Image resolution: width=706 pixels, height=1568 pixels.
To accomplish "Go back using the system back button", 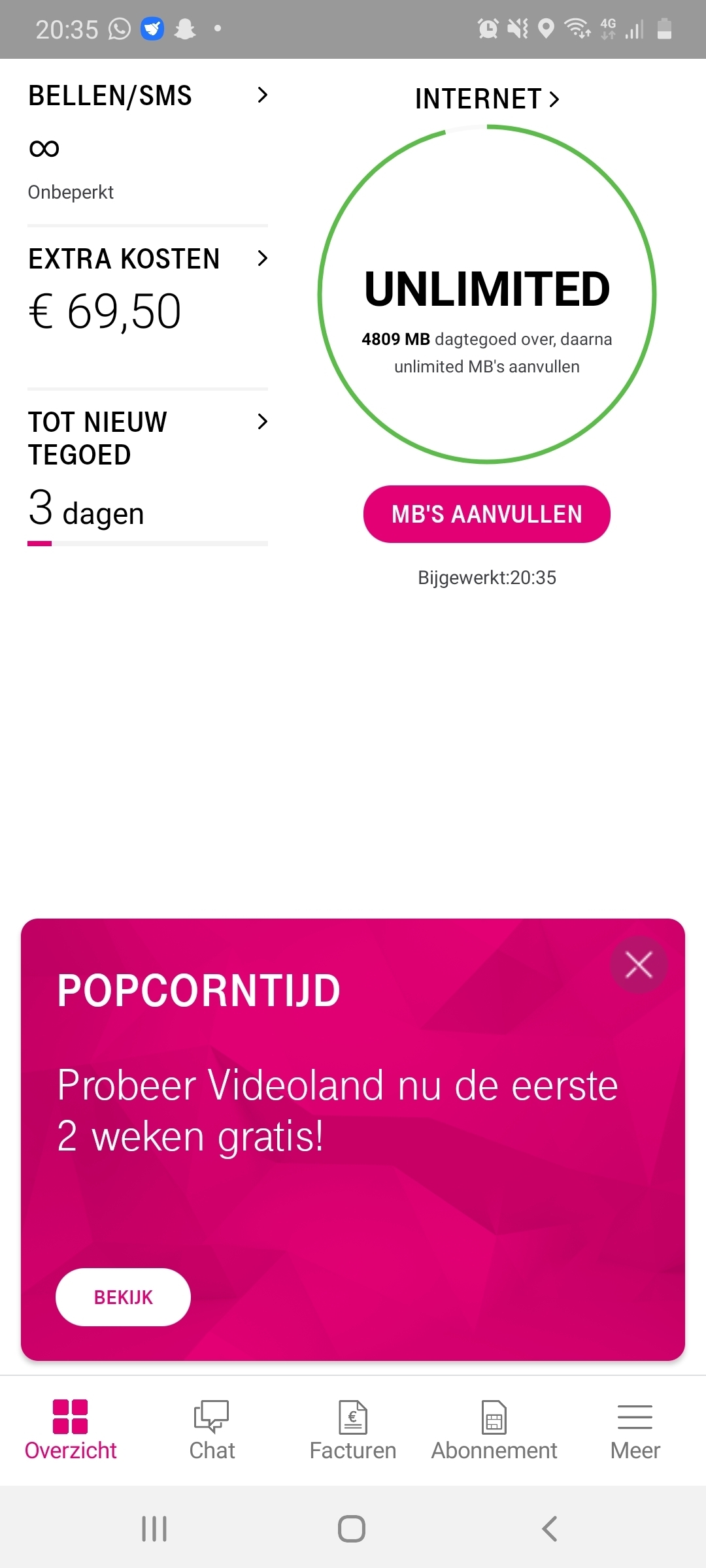I will pyautogui.click(x=550, y=1529).
